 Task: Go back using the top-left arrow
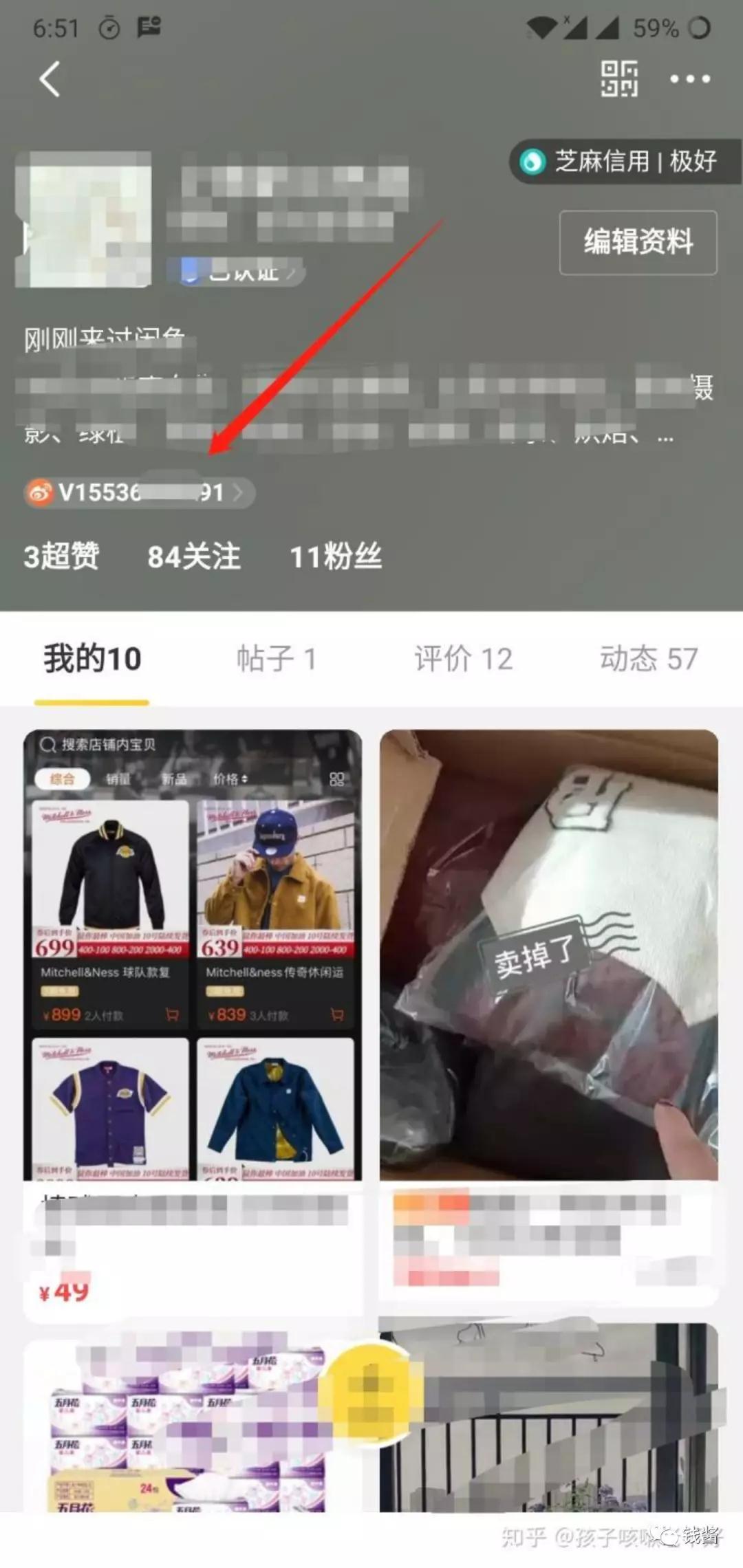(50, 78)
